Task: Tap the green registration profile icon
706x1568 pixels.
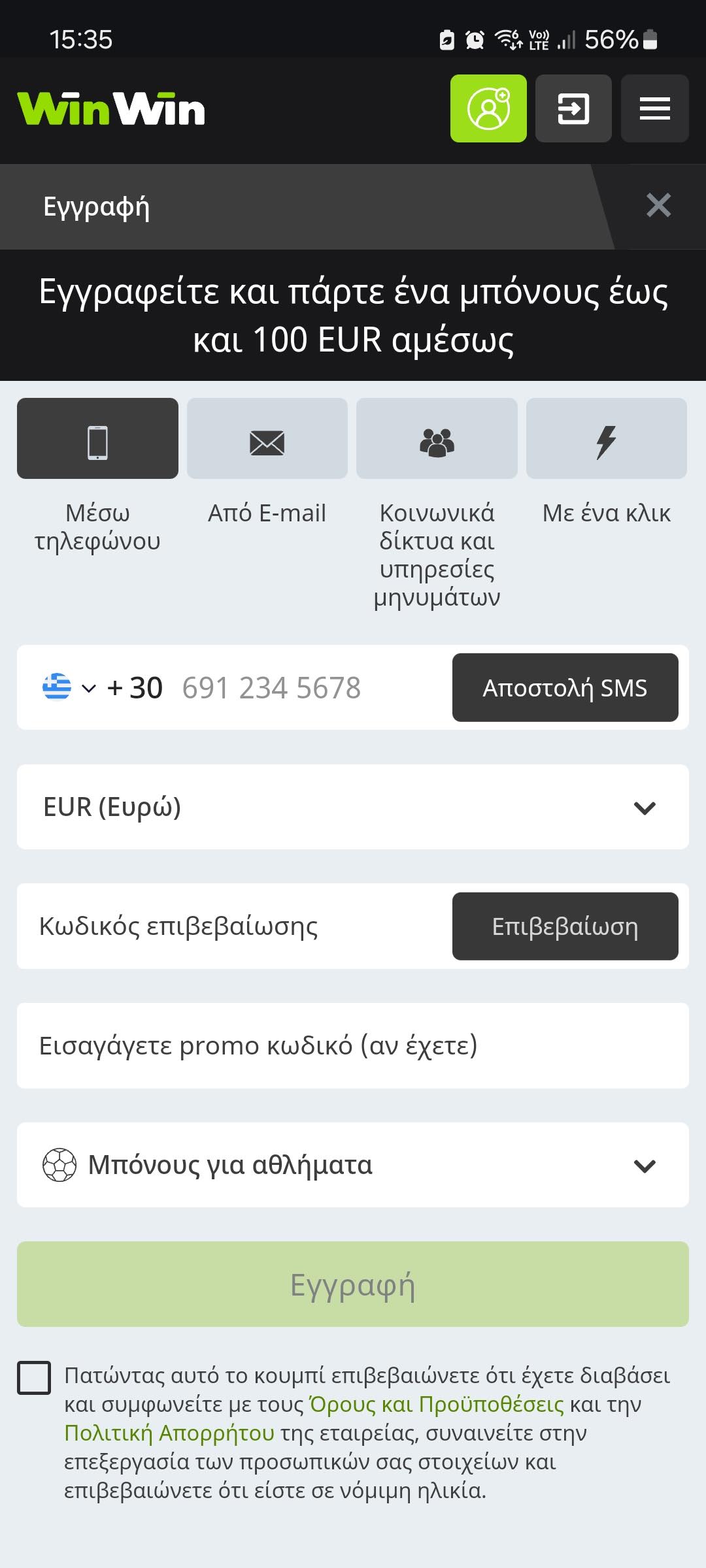Action: 488,108
